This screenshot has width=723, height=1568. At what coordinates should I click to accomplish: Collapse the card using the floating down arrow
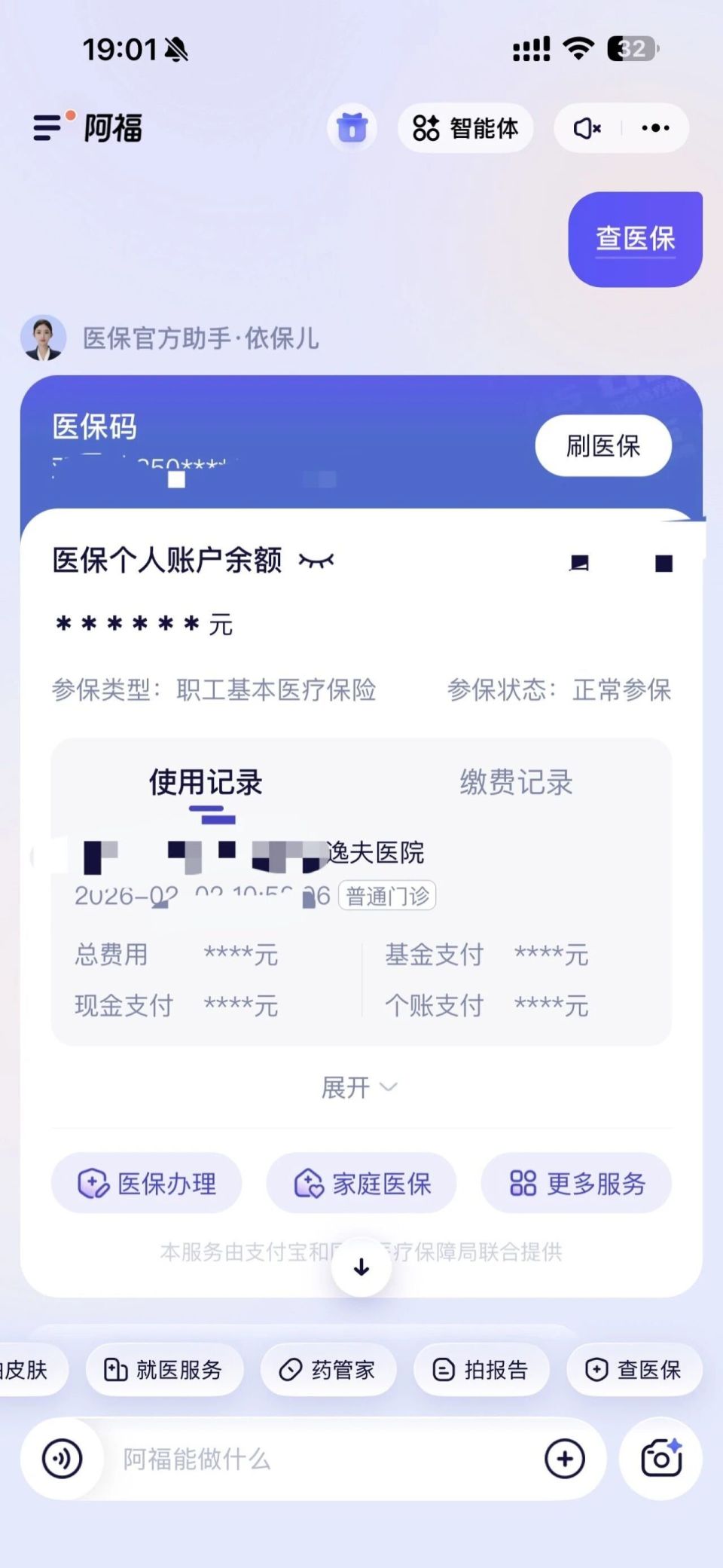361,1267
